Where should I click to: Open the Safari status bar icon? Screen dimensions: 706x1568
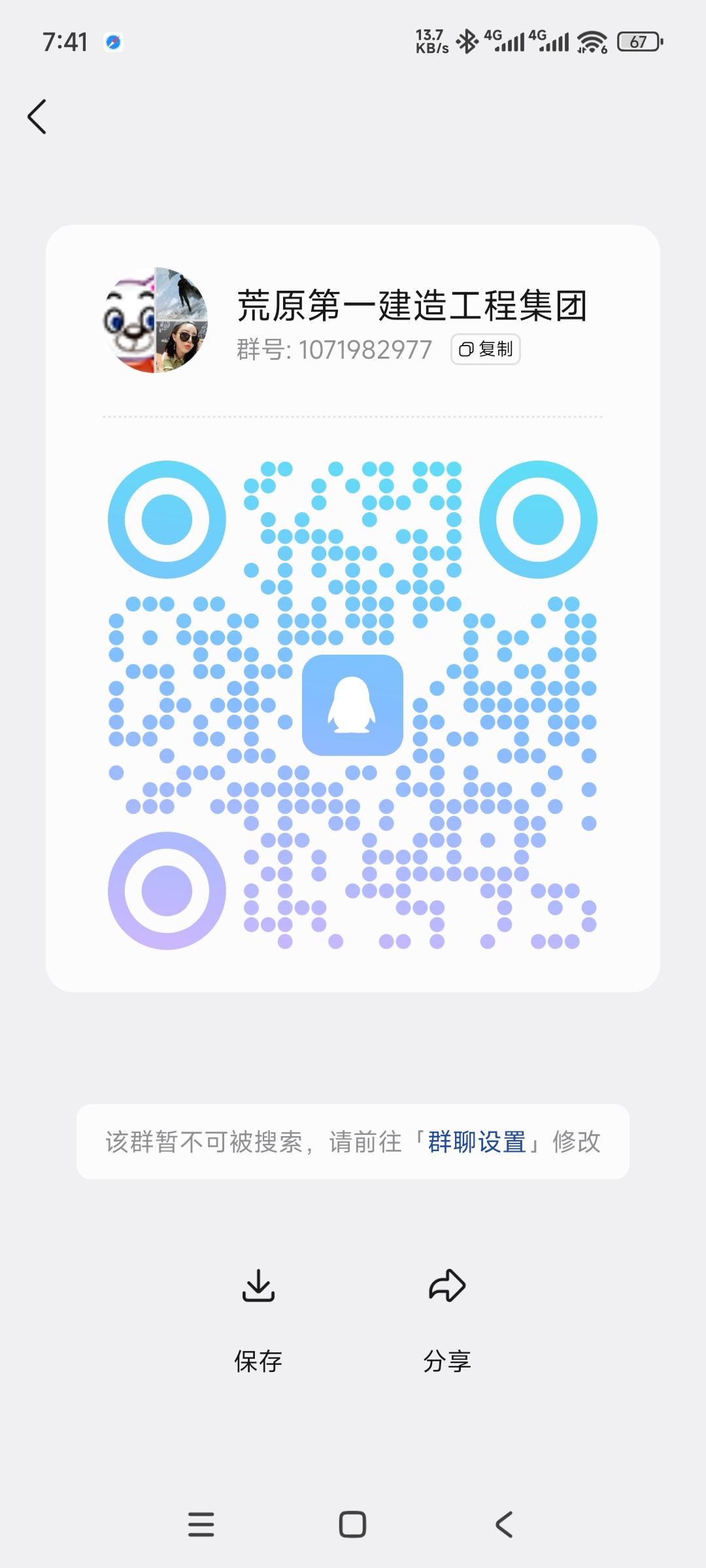click(x=112, y=42)
